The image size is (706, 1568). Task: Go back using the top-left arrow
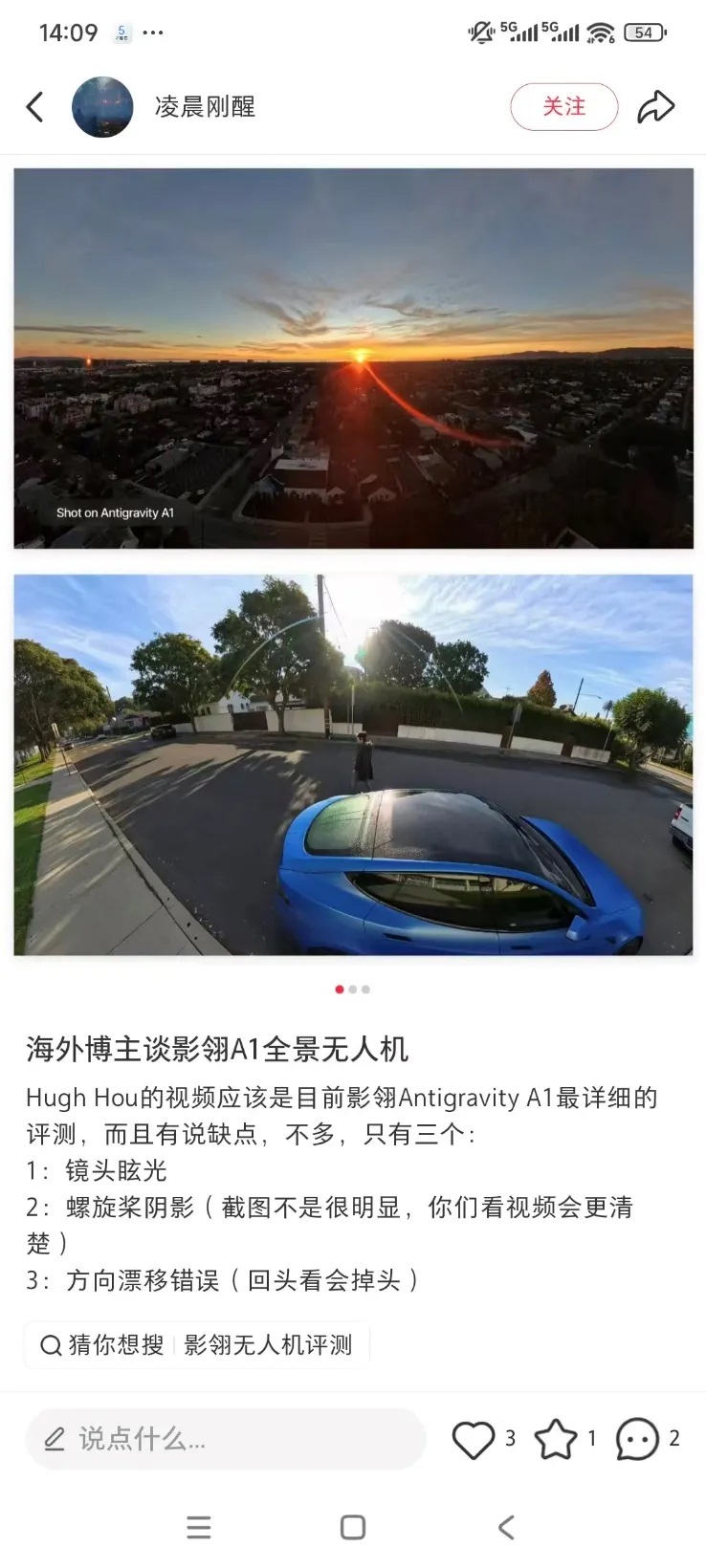pyautogui.click(x=35, y=106)
